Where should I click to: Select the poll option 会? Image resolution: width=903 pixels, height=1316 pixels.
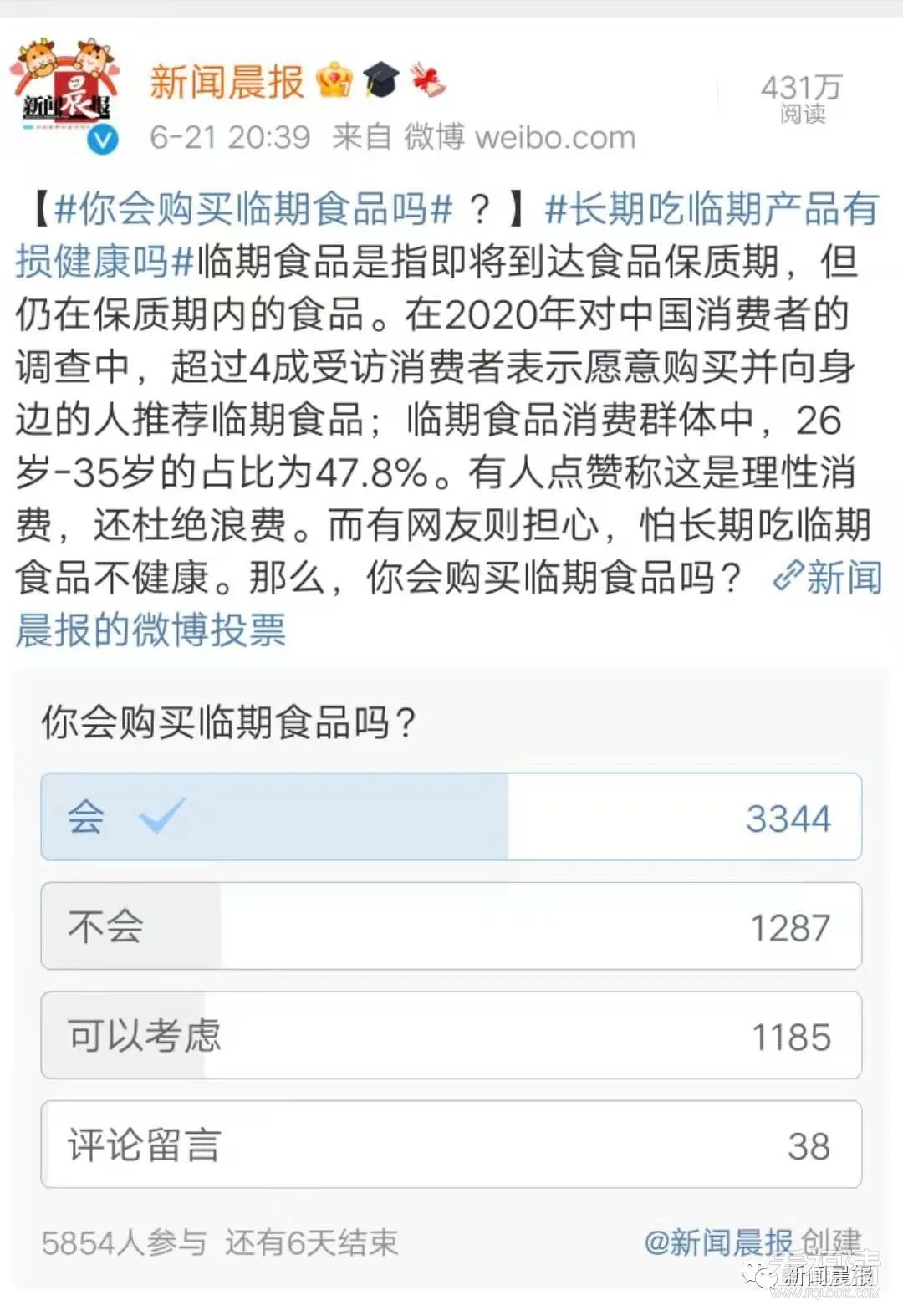(x=451, y=817)
